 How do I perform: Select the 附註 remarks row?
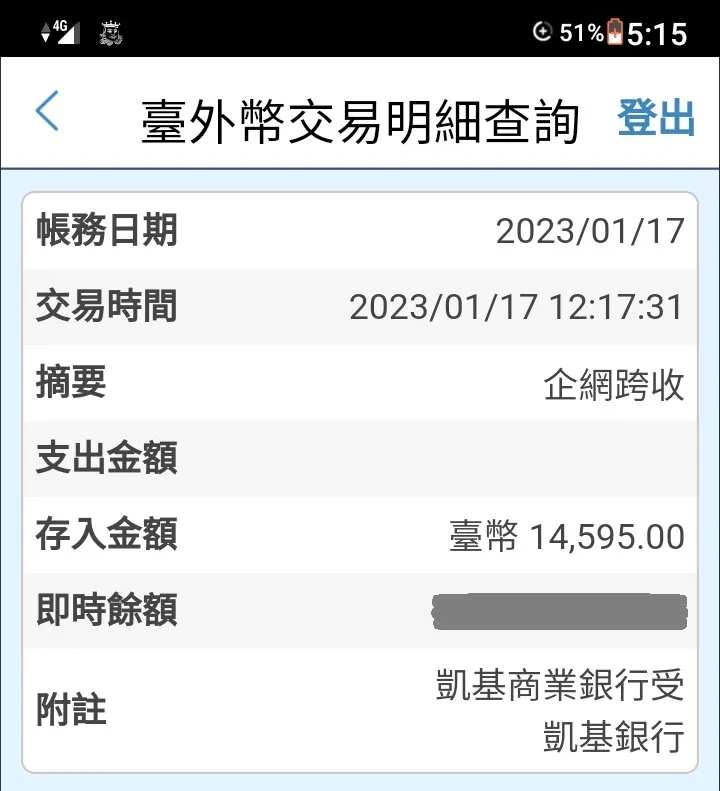[360, 712]
